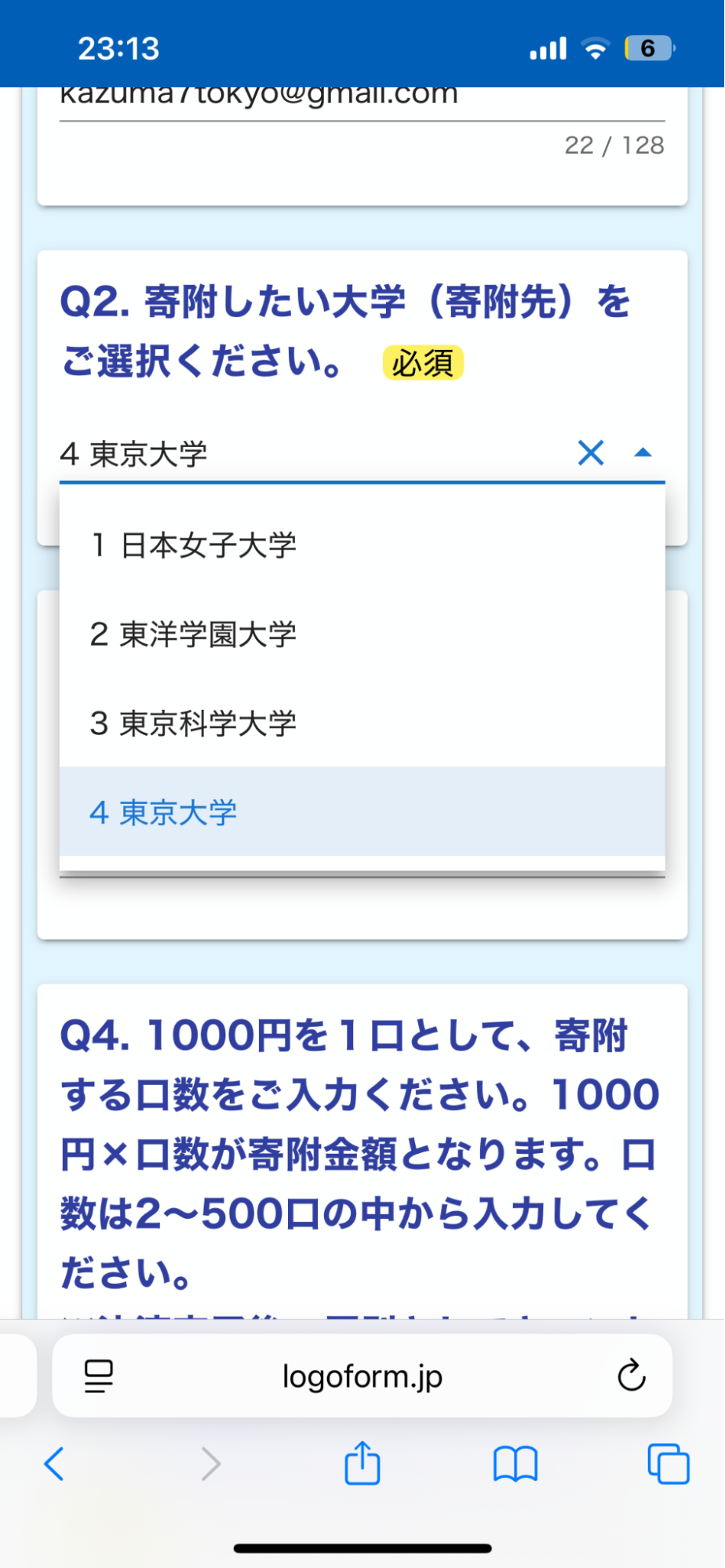Open Safari bookmarks
This screenshot has height=1568, width=725.
516,1464
